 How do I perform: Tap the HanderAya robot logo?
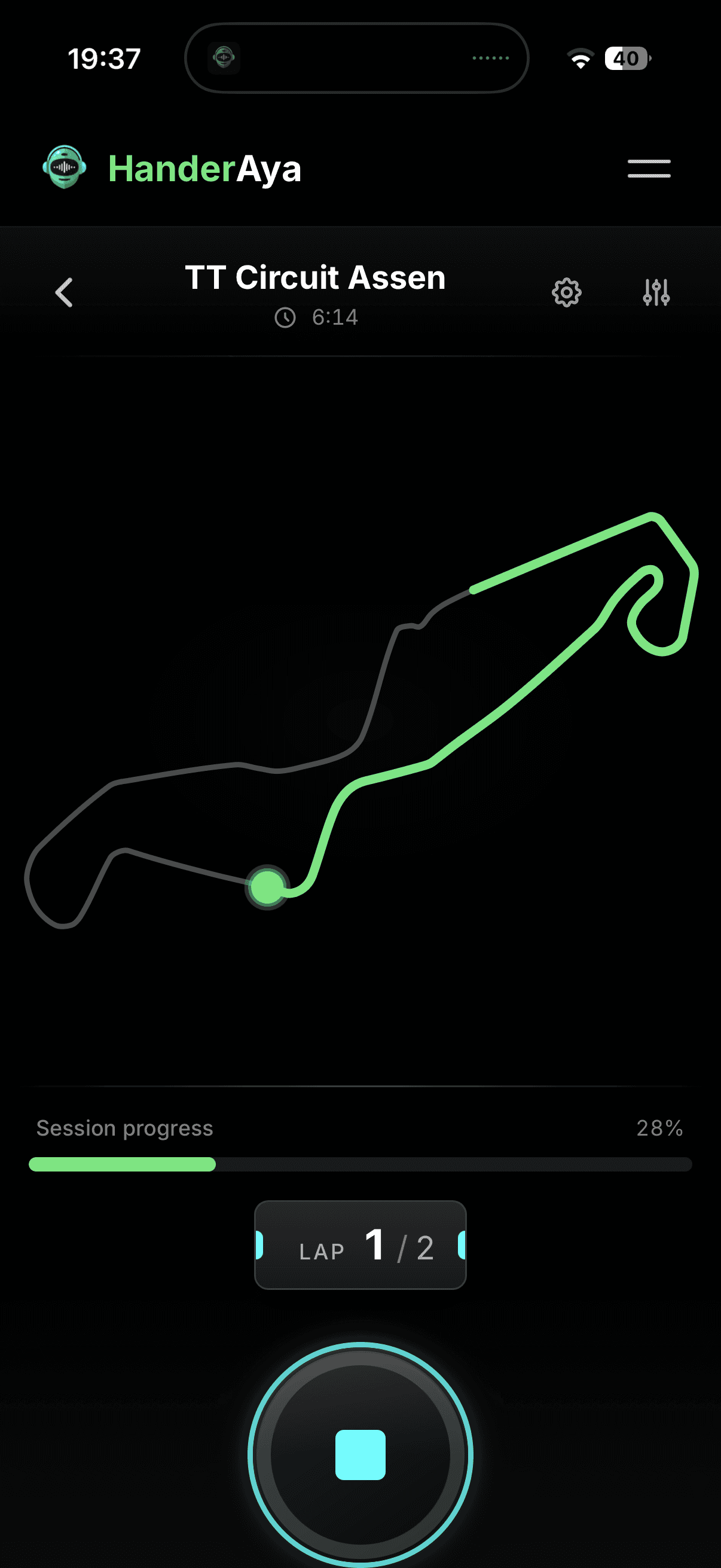[65, 168]
